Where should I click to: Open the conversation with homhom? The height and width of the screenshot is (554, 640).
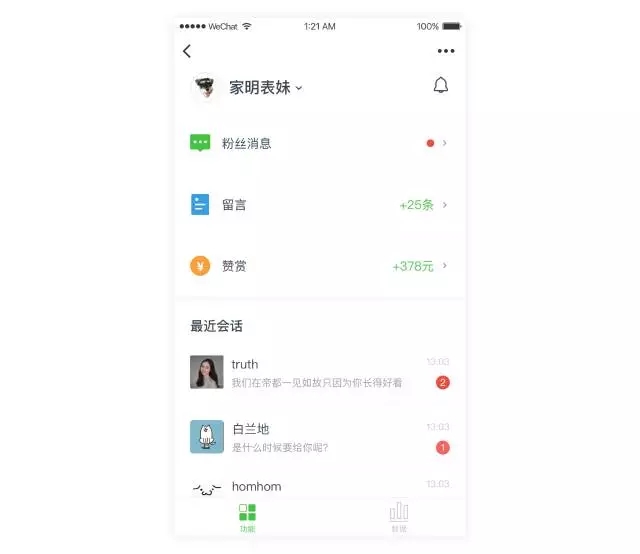[x=319, y=486]
